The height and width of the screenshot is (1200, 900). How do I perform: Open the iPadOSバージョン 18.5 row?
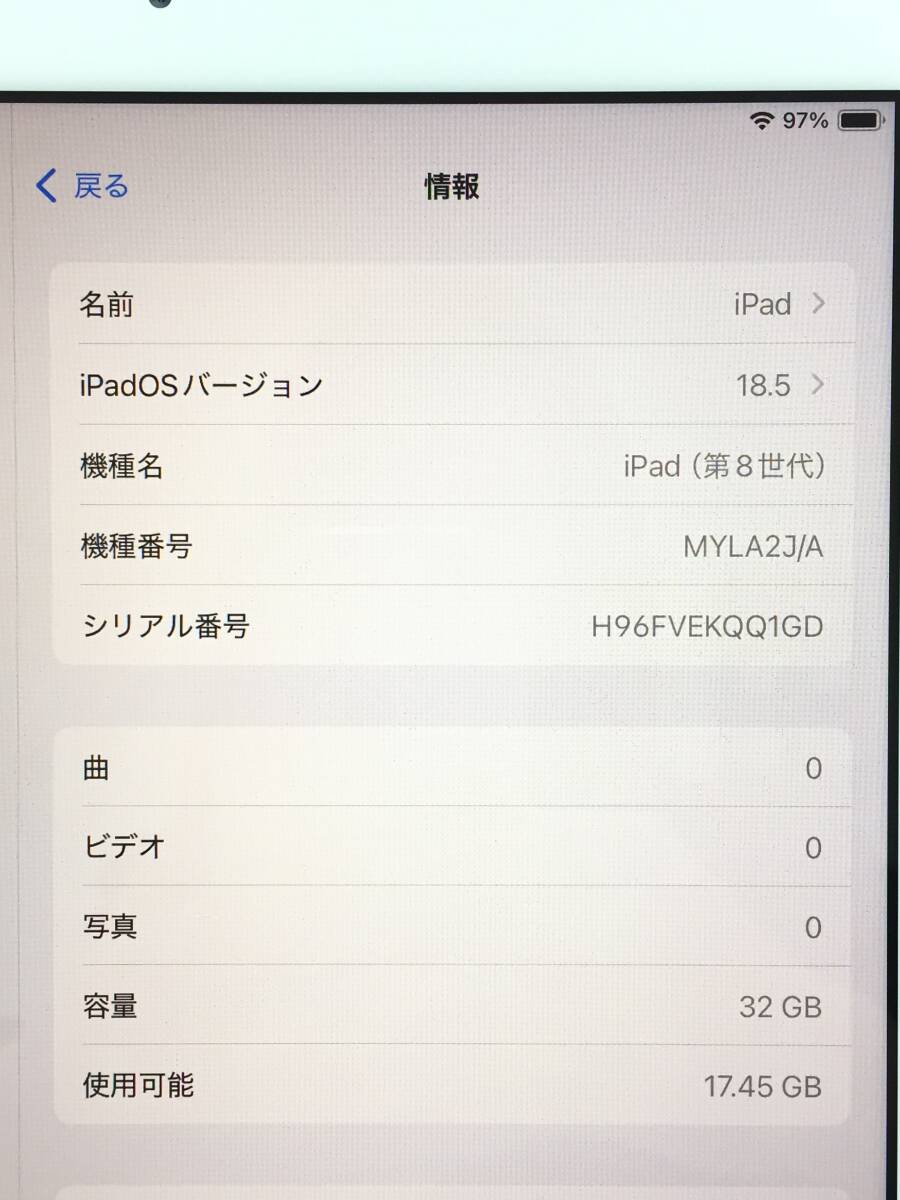click(452, 385)
